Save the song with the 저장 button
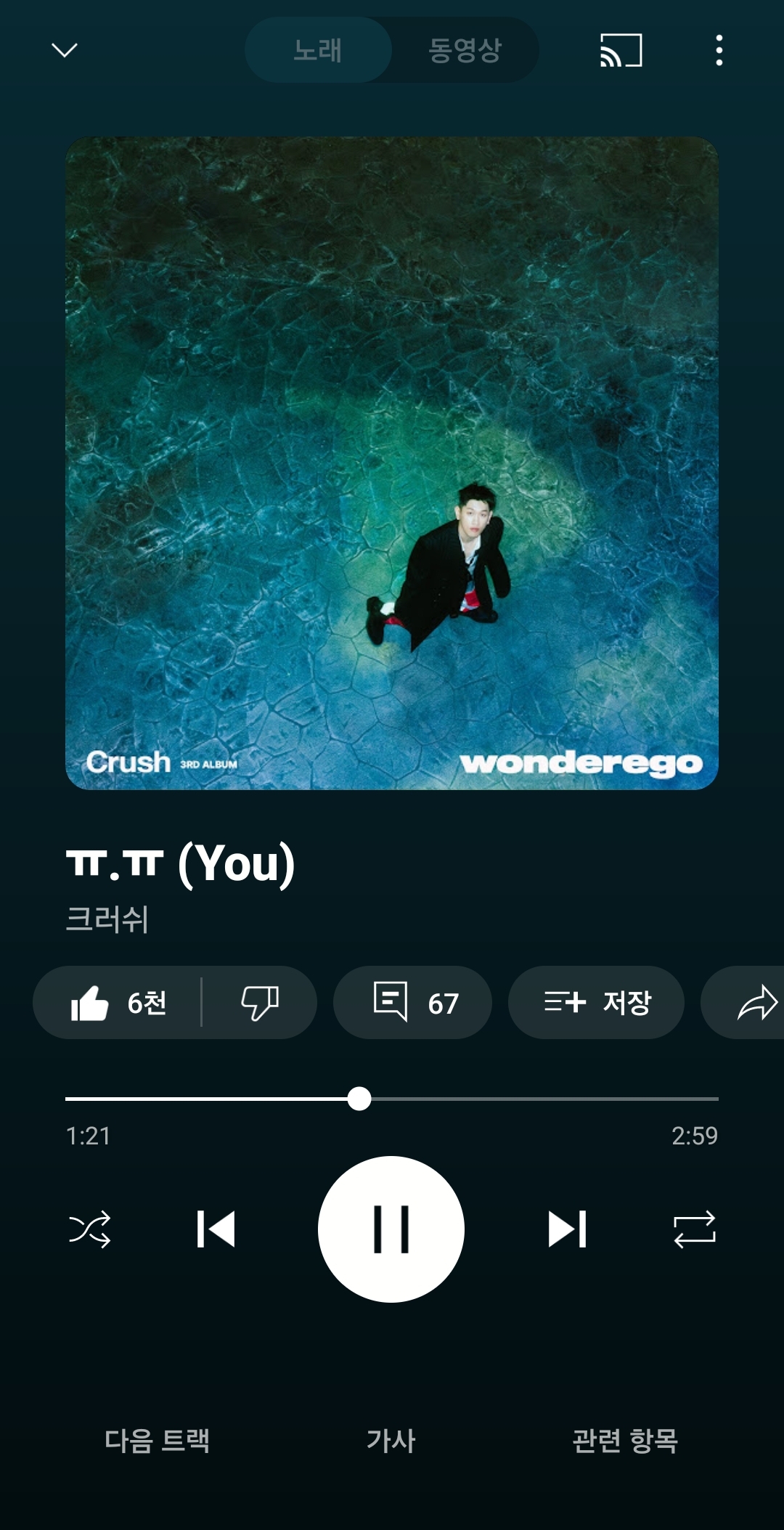 tap(596, 1003)
